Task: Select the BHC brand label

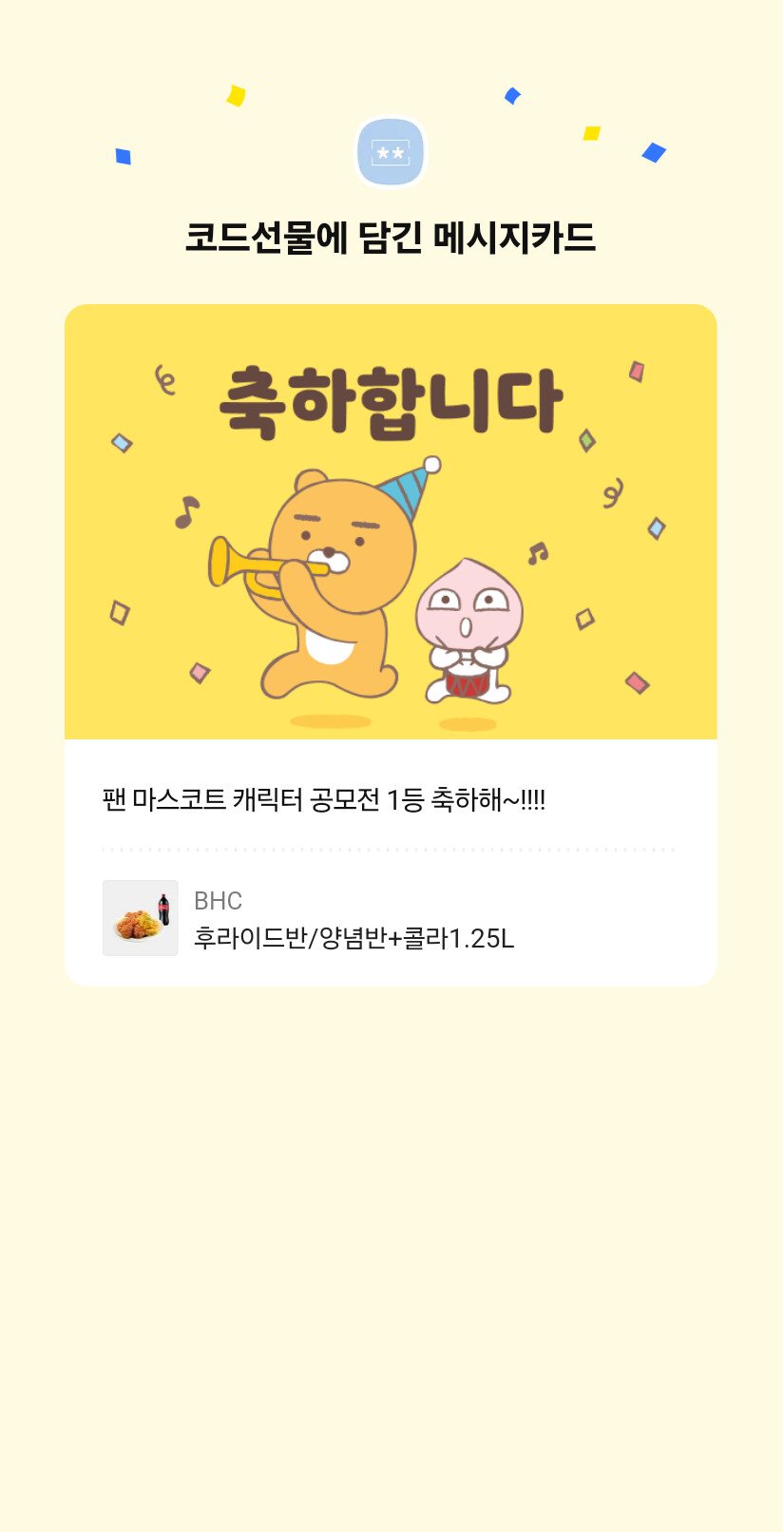Action: (218, 900)
